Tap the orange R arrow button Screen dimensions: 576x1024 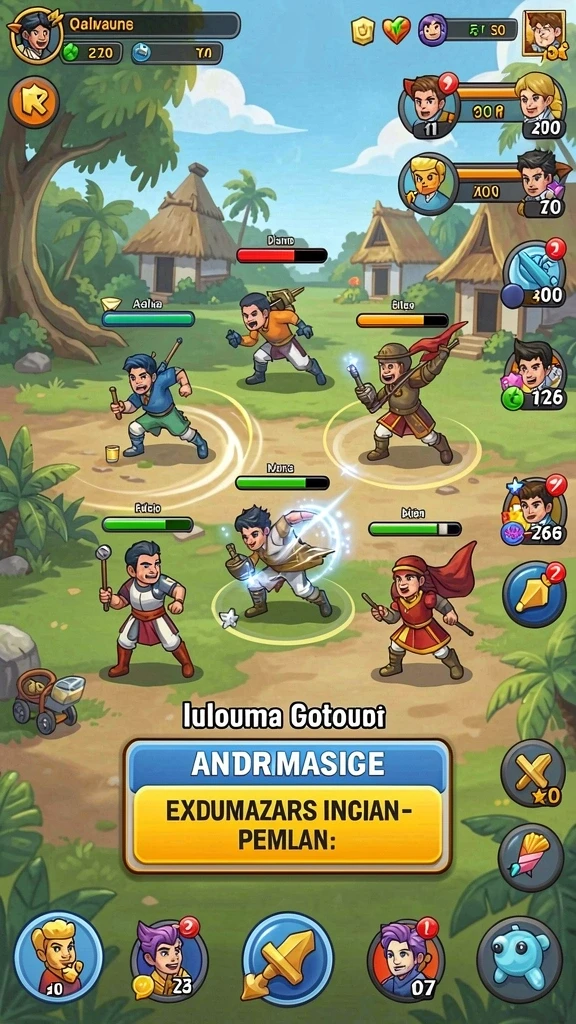(34, 102)
